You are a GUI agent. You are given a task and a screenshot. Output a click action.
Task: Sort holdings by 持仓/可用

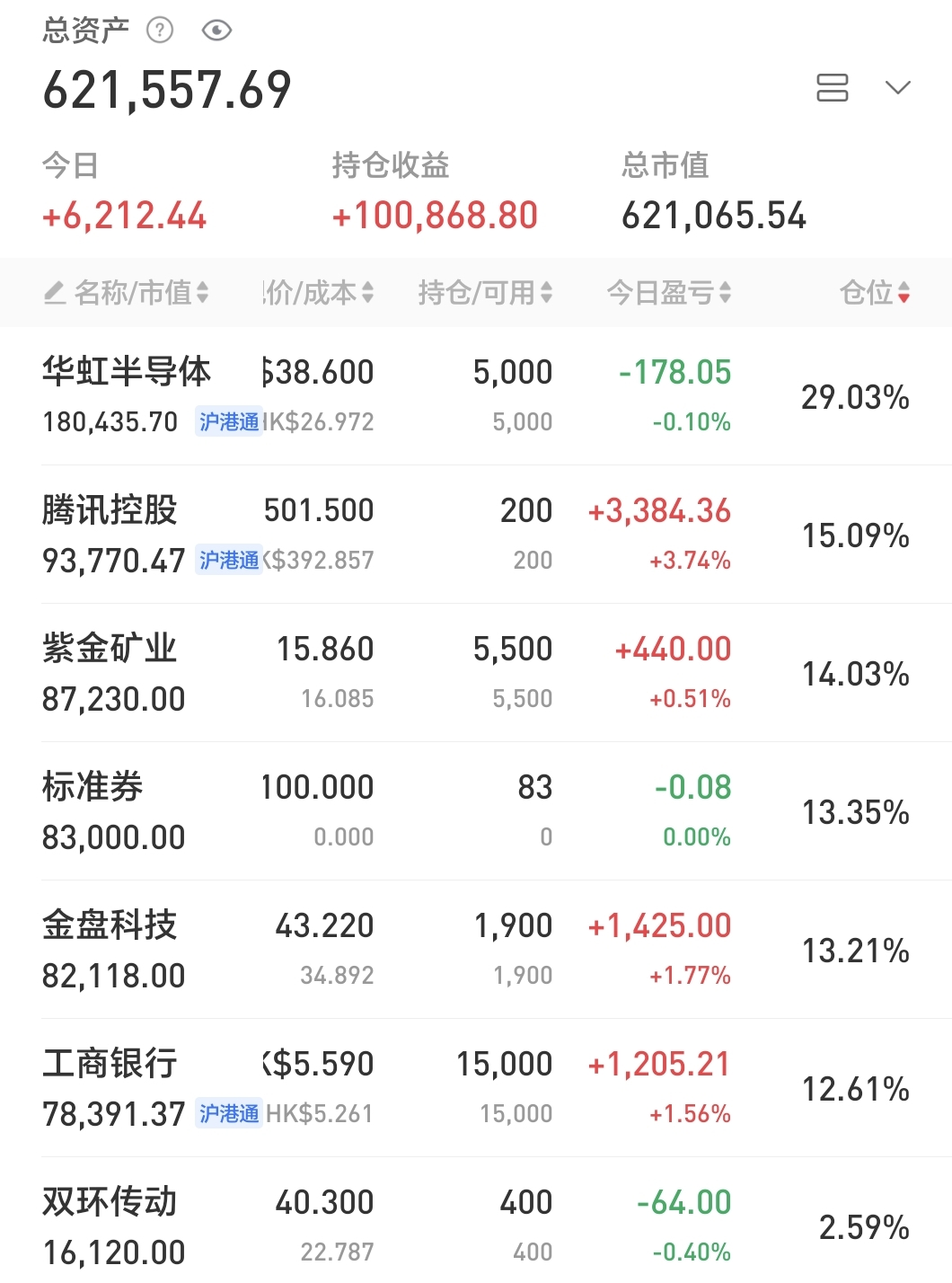tap(485, 292)
